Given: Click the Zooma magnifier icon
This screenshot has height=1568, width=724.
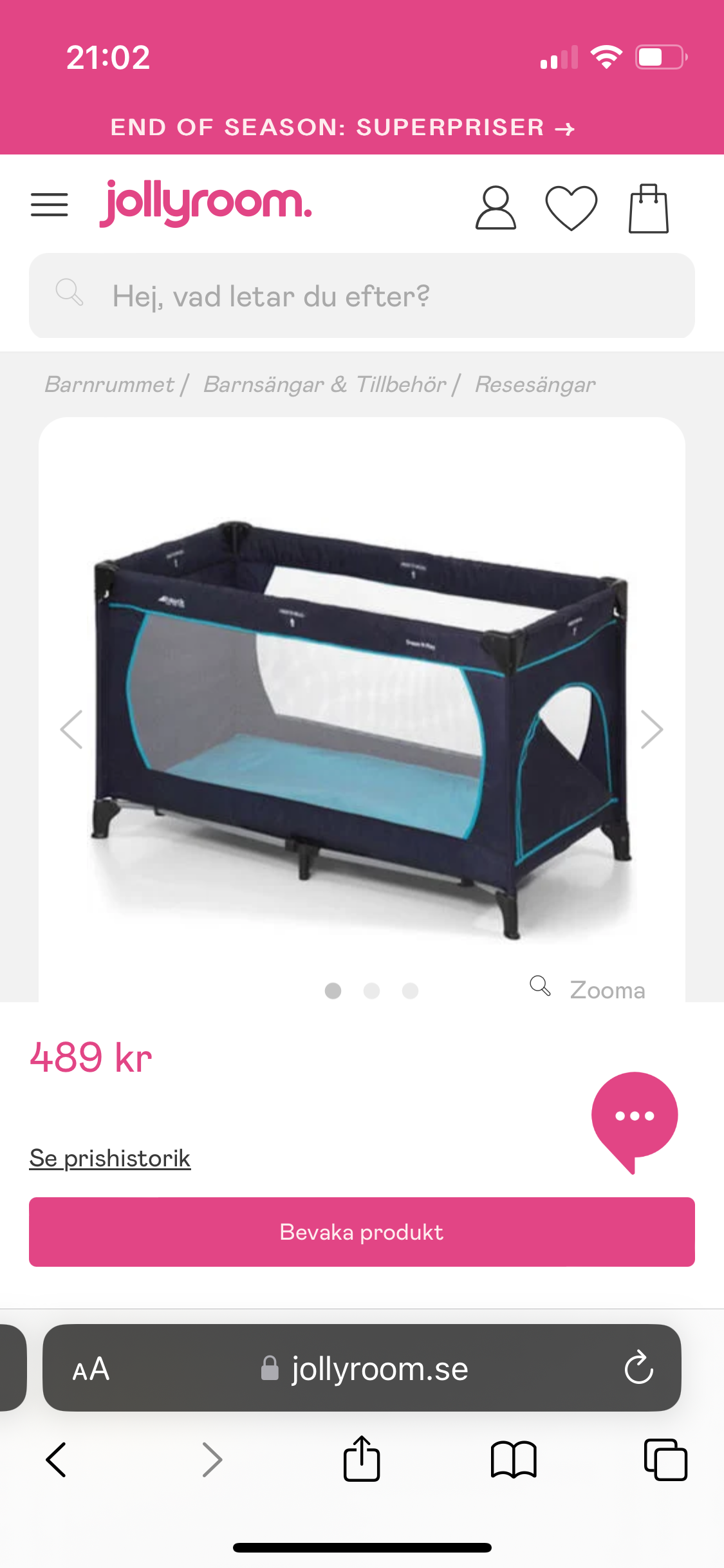Looking at the screenshot, I should pyautogui.click(x=541, y=987).
